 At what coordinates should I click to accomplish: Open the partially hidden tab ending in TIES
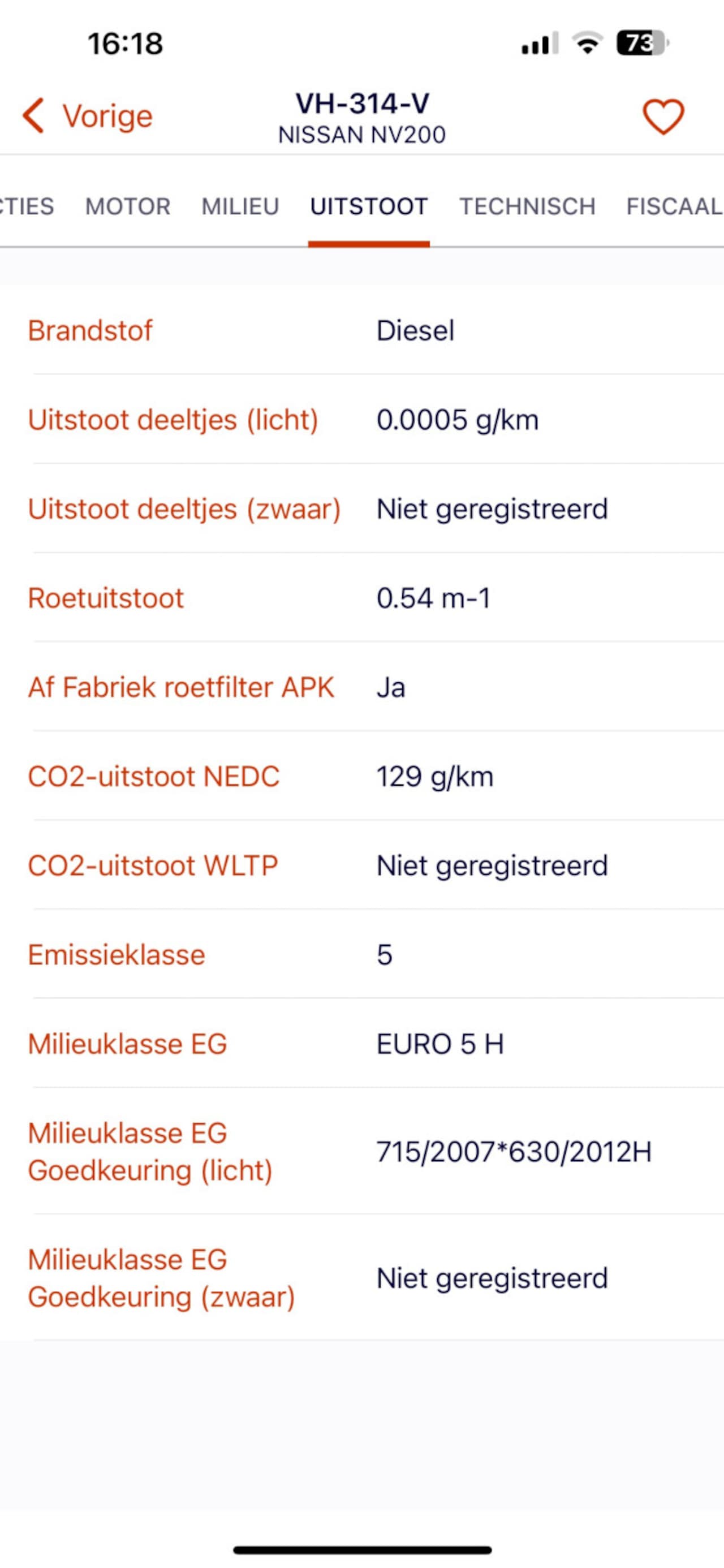point(27,206)
